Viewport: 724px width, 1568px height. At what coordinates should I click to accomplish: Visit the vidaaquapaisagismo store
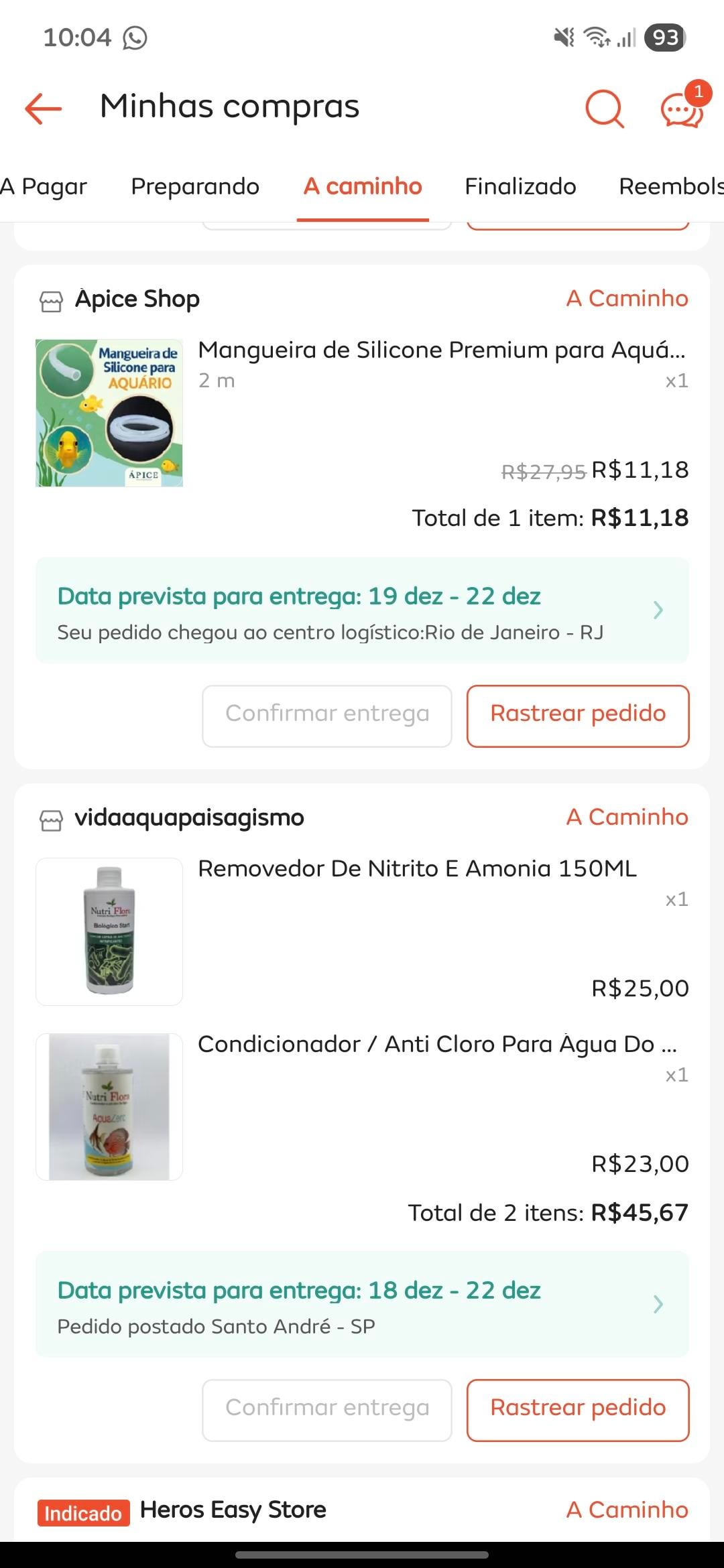click(189, 818)
